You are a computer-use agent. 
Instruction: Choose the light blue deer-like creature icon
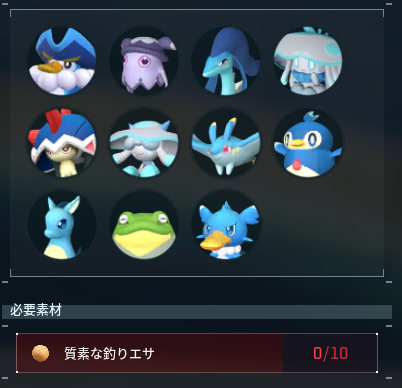click(x=62, y=225)
